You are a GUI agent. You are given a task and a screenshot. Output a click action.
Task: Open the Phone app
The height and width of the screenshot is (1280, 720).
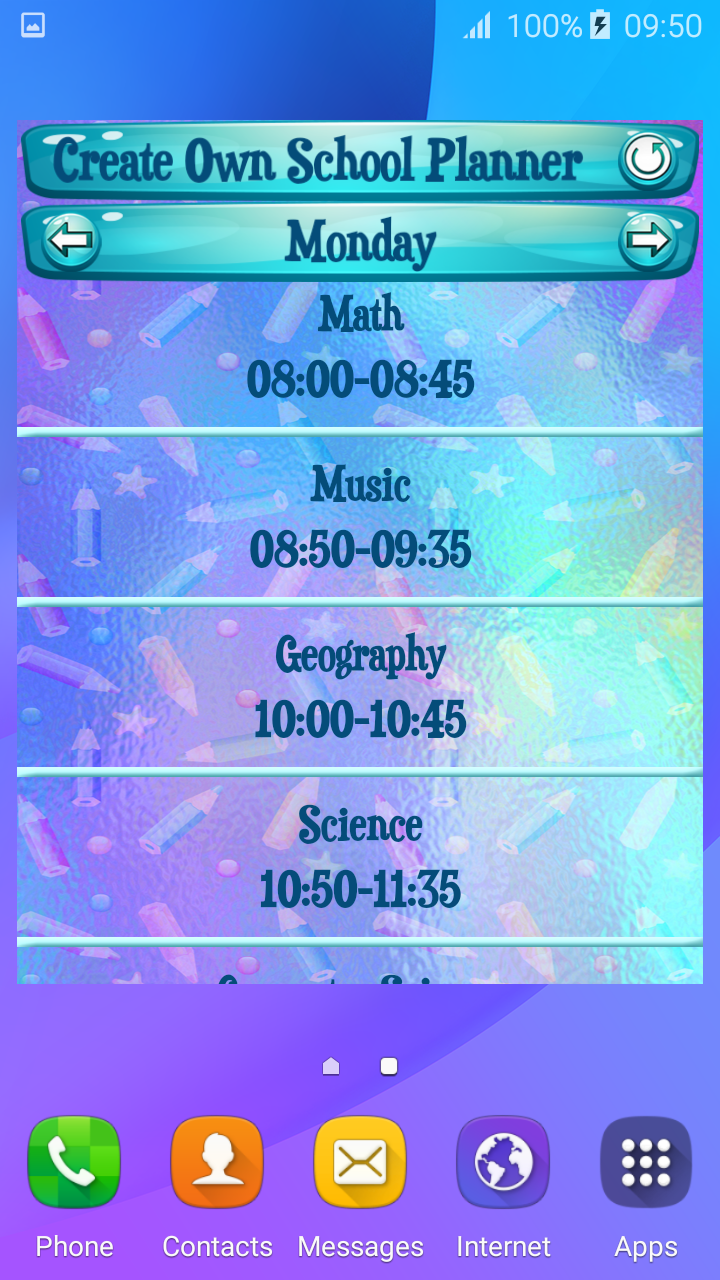pos(74,1162)
